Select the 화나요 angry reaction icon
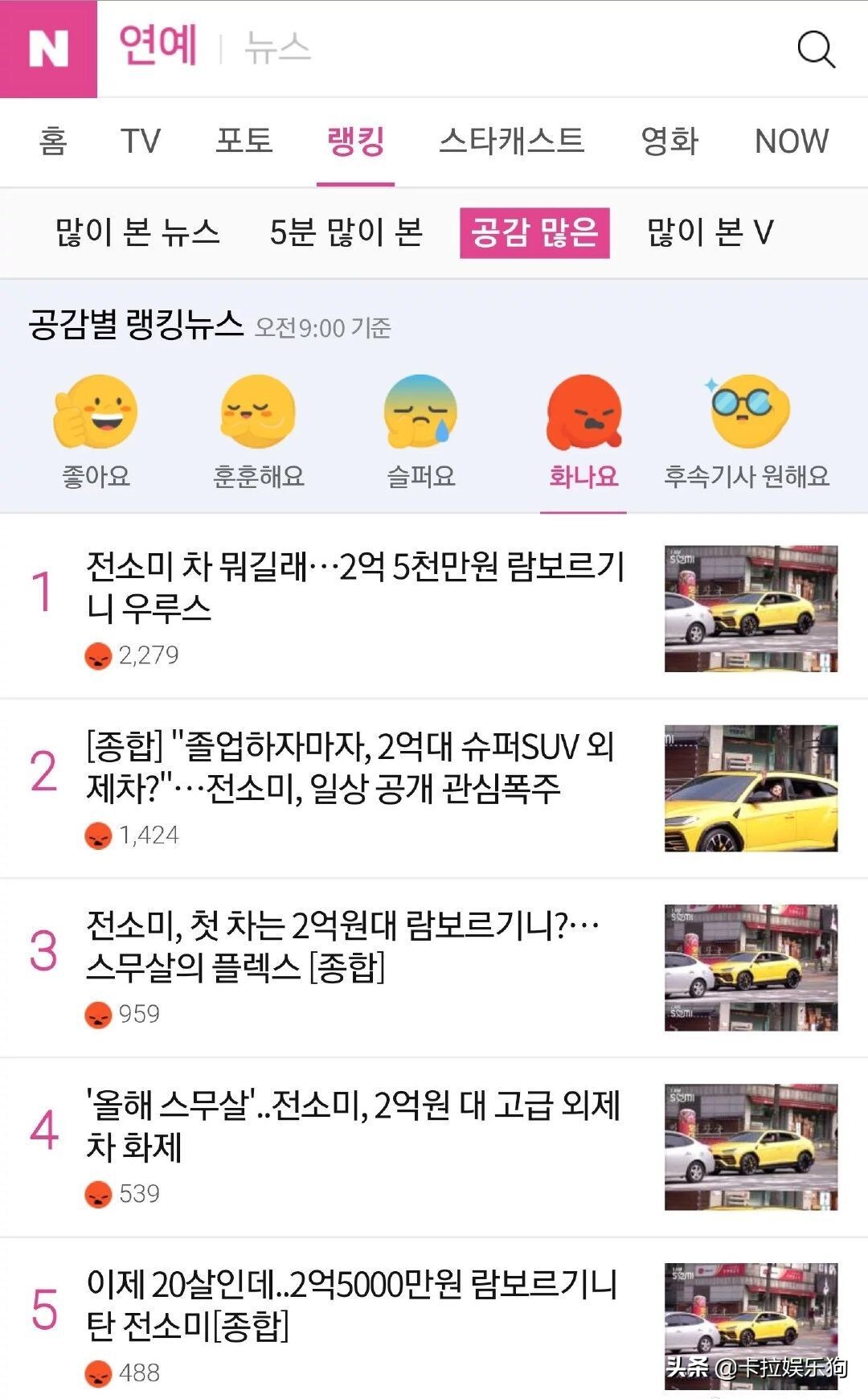 (x=583, y=412)
